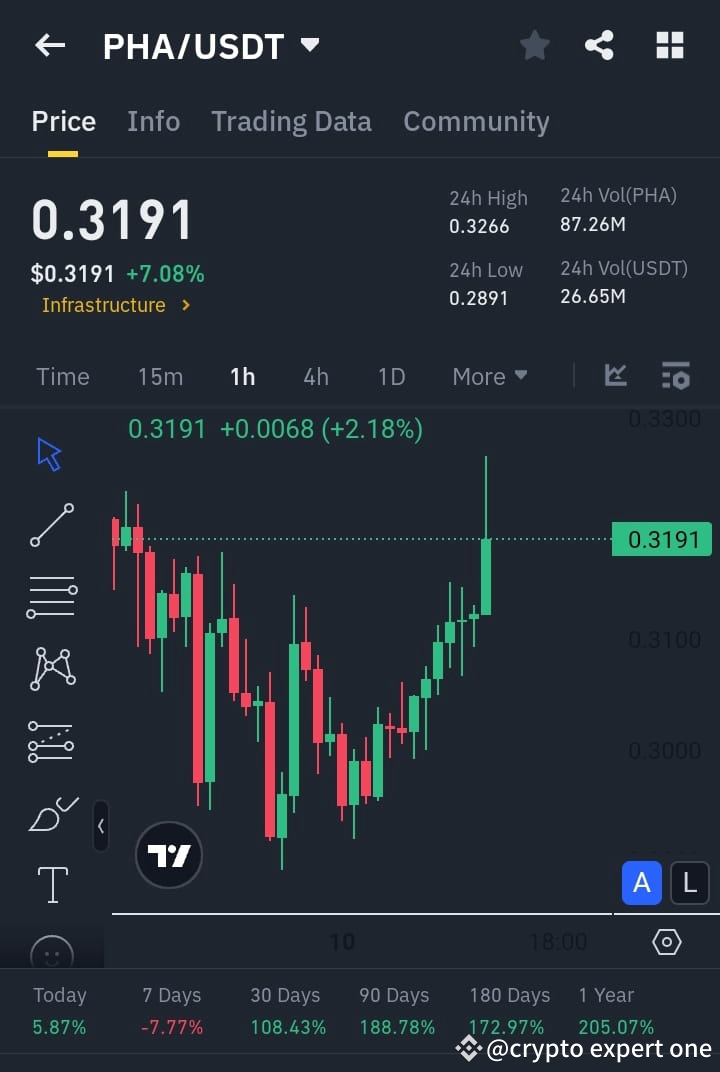The height and width of the screenshot is (1072, 720).
Task: Switch to the Trading Data tab
Action: point(291,121)
